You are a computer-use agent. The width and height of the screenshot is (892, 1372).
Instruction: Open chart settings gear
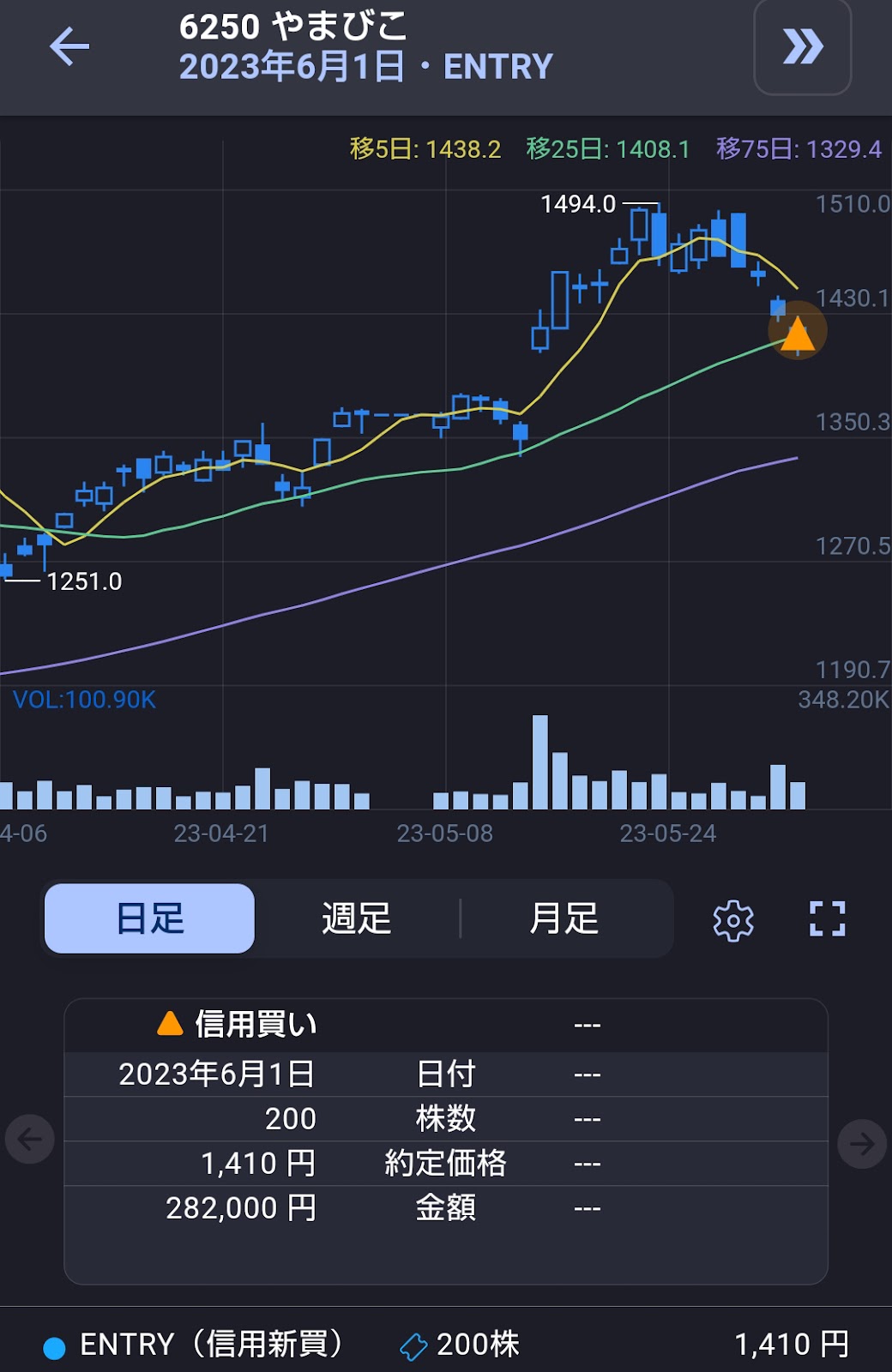pos(733,920)
